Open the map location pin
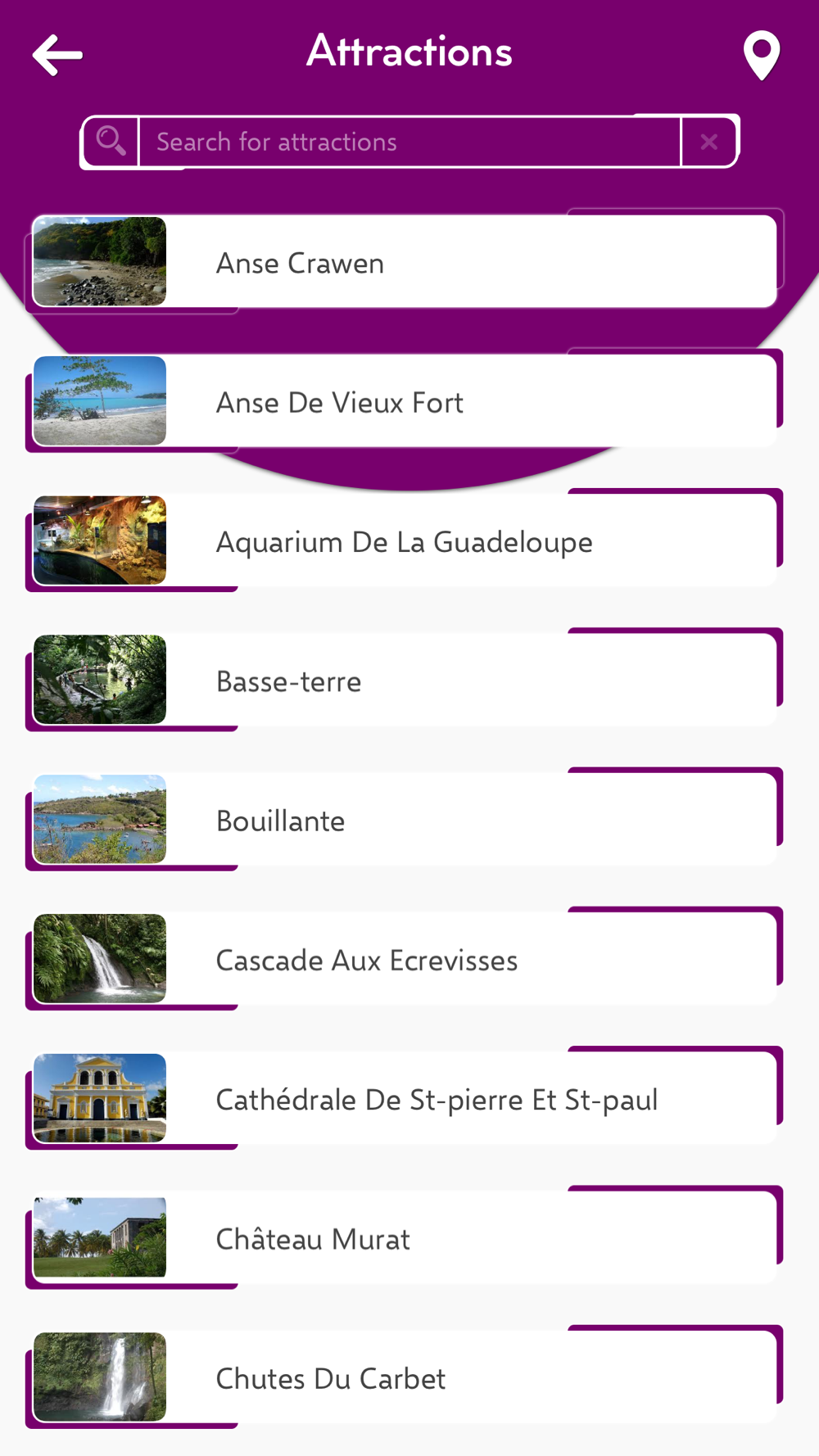819x1456 pixels. click(x=761, y=55)
